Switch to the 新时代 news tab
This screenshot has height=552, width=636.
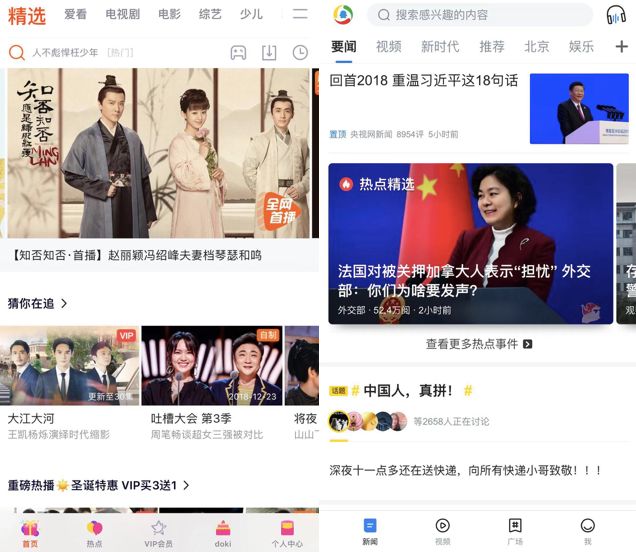pyautogui.click(x=440, y=47)
